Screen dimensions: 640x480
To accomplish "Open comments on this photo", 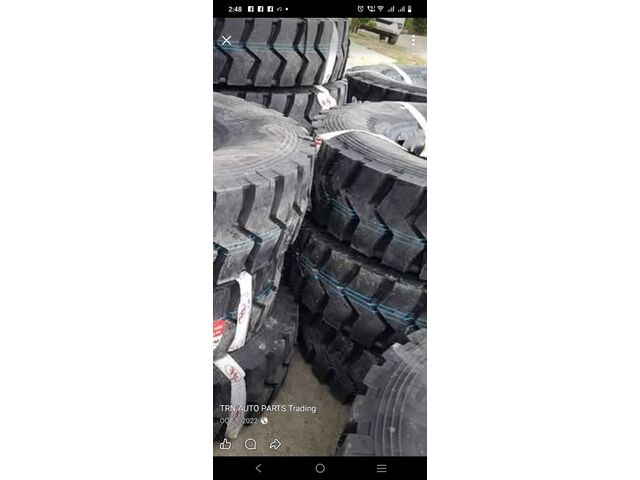I will coord(250,444).
